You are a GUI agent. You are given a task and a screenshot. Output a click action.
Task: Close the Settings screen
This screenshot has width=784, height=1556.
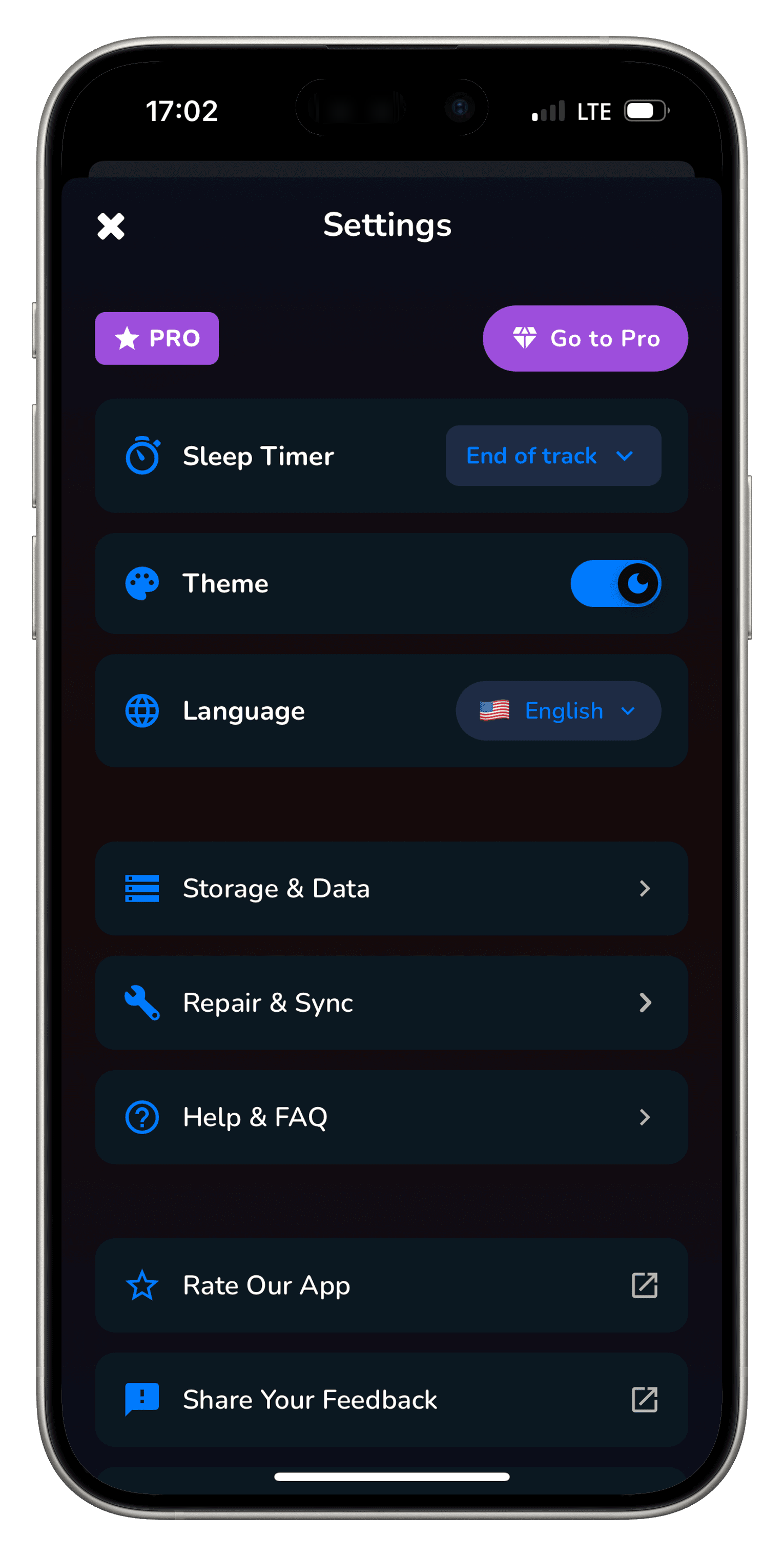pyautogui.click(x=111, y=227)
